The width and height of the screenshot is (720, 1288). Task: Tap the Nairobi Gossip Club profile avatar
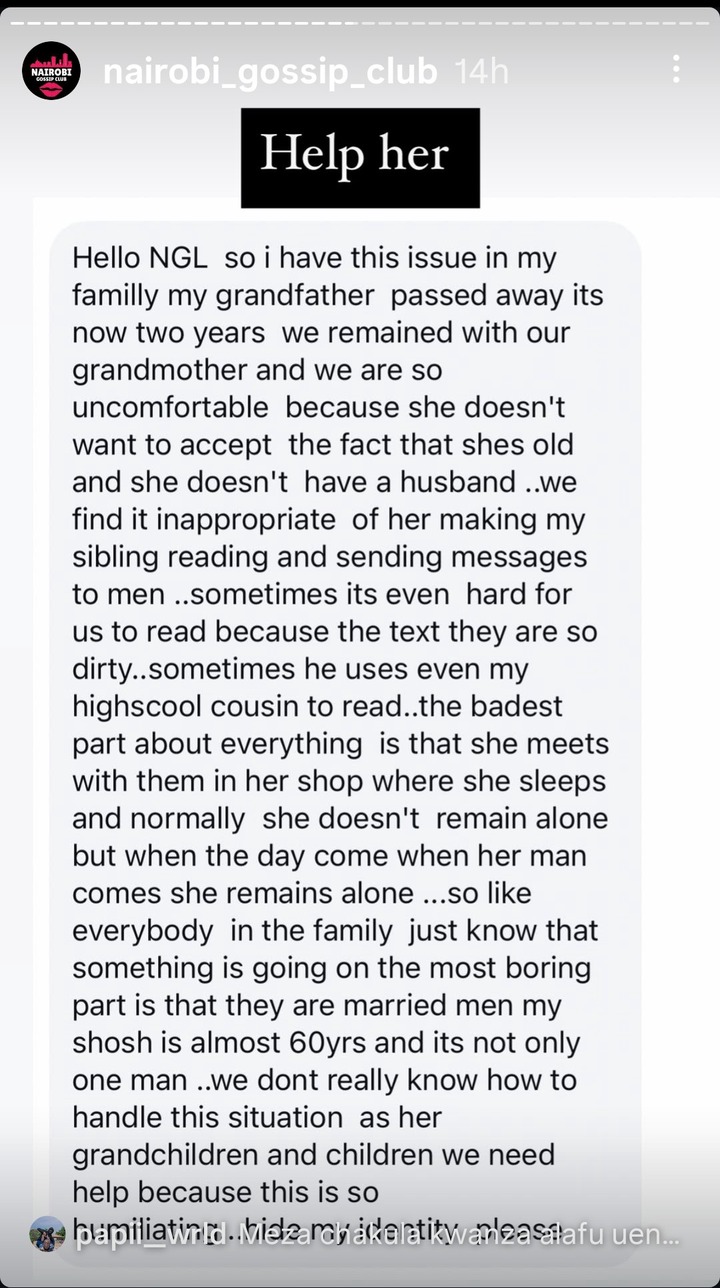[51, 71]
